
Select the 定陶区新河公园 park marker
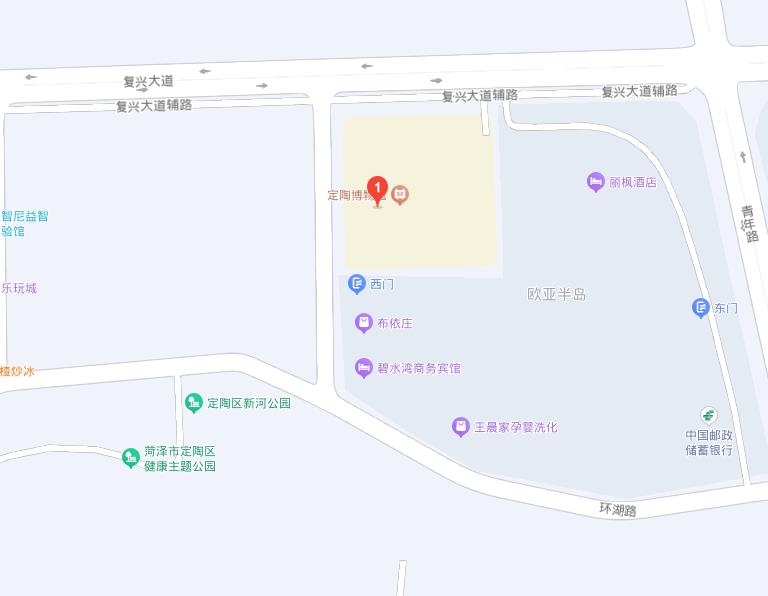point(194,403)
